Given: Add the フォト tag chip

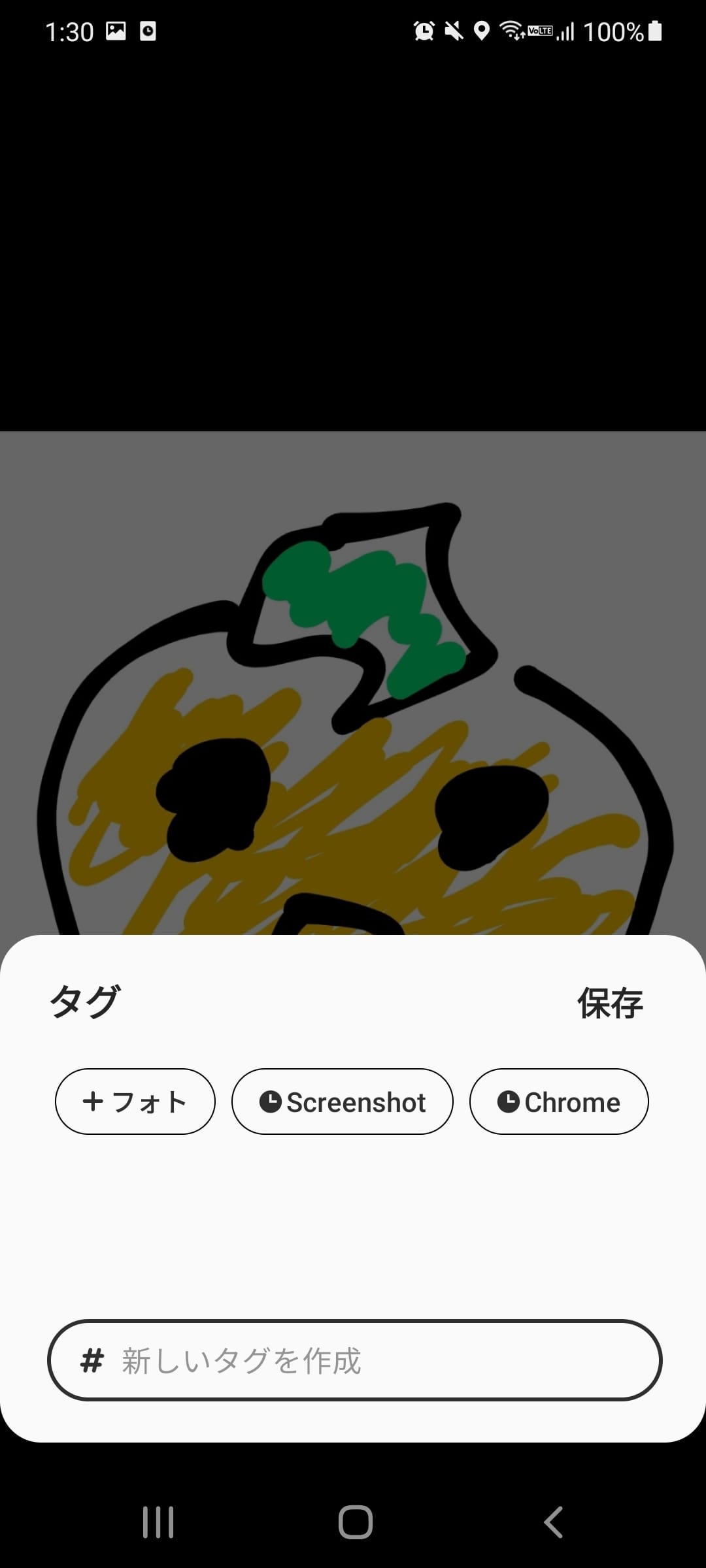Looking at the screenshot, I should [x=135, y=1102].
